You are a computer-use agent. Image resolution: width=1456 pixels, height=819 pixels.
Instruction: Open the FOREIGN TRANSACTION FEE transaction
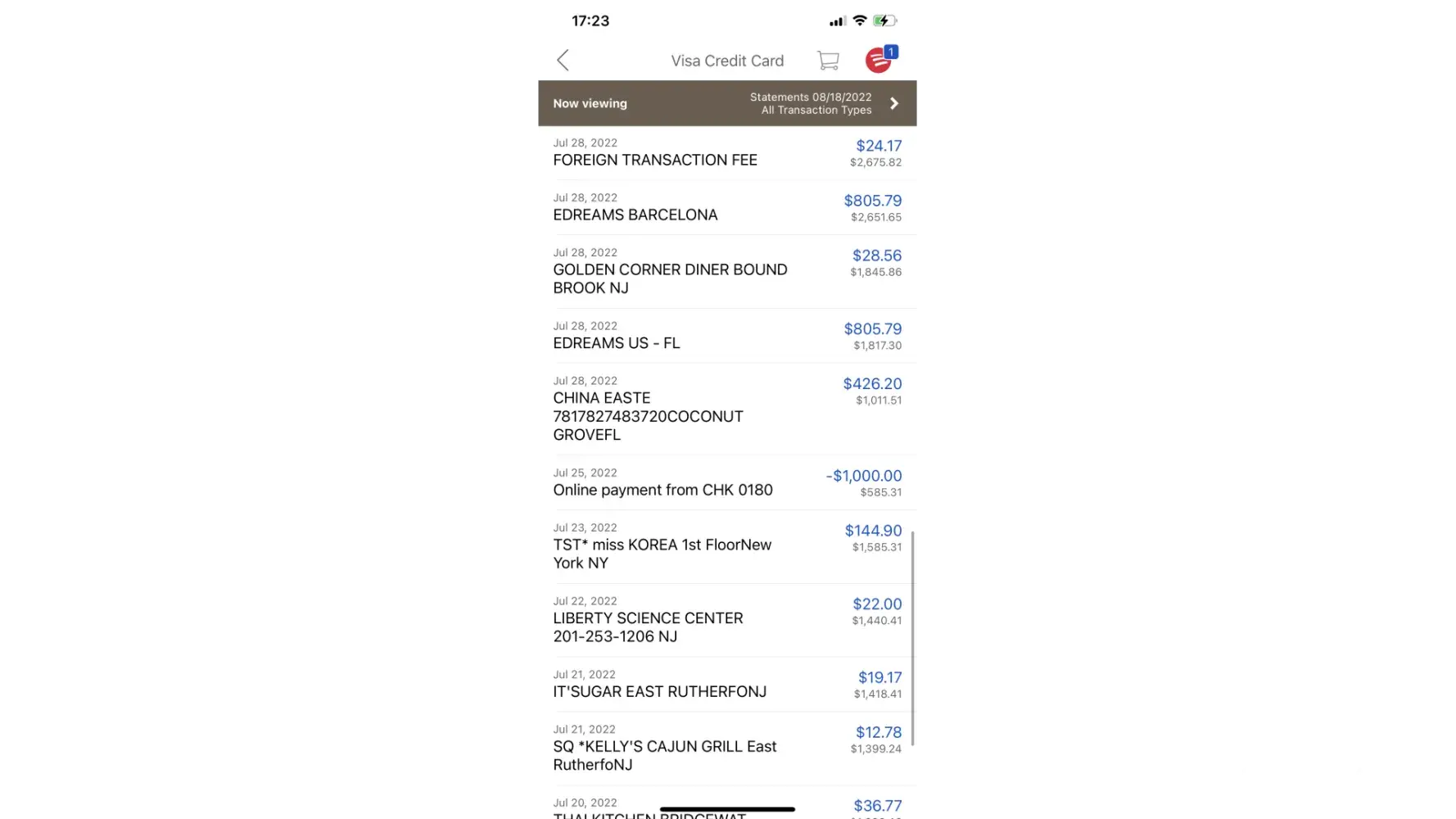727,153
